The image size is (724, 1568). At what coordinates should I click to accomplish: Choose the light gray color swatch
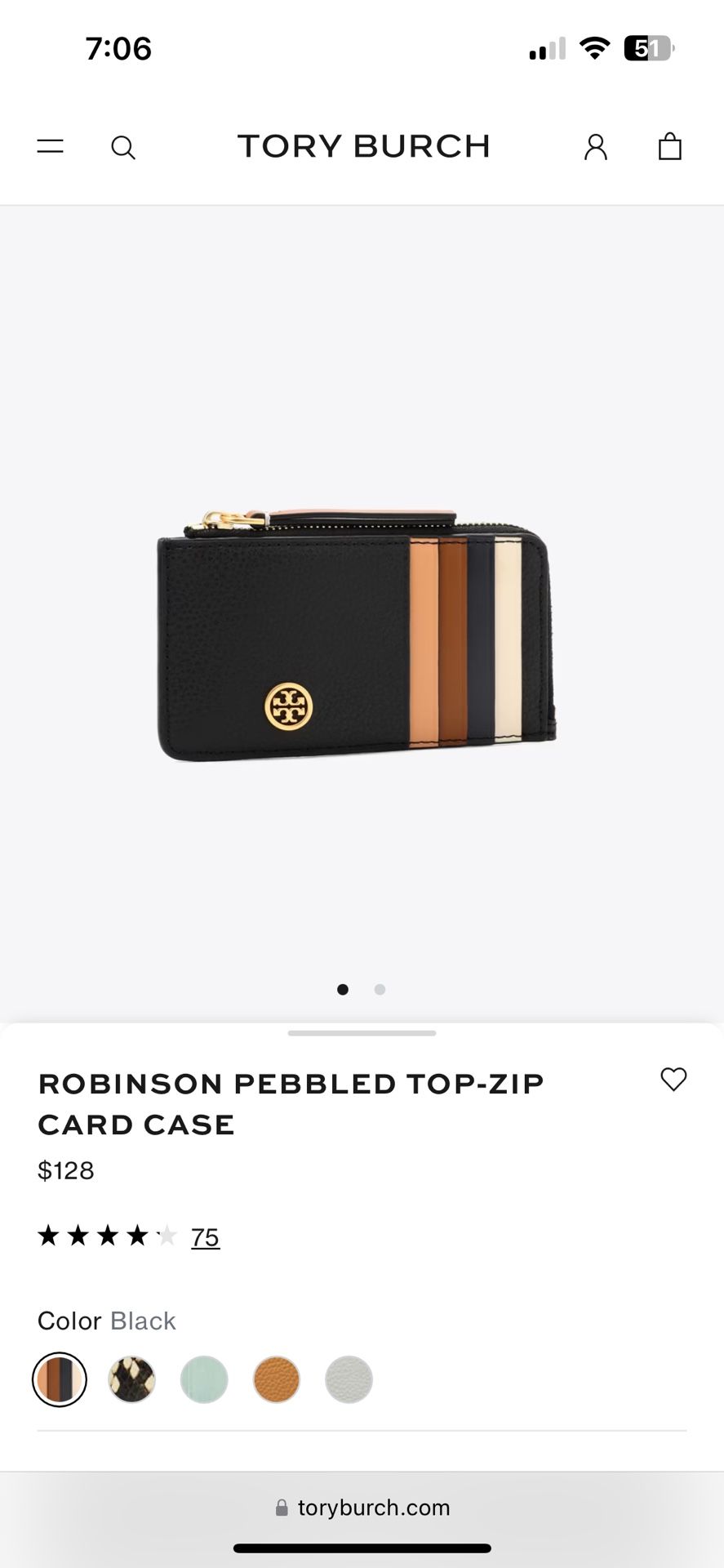tap(349, 1380)
